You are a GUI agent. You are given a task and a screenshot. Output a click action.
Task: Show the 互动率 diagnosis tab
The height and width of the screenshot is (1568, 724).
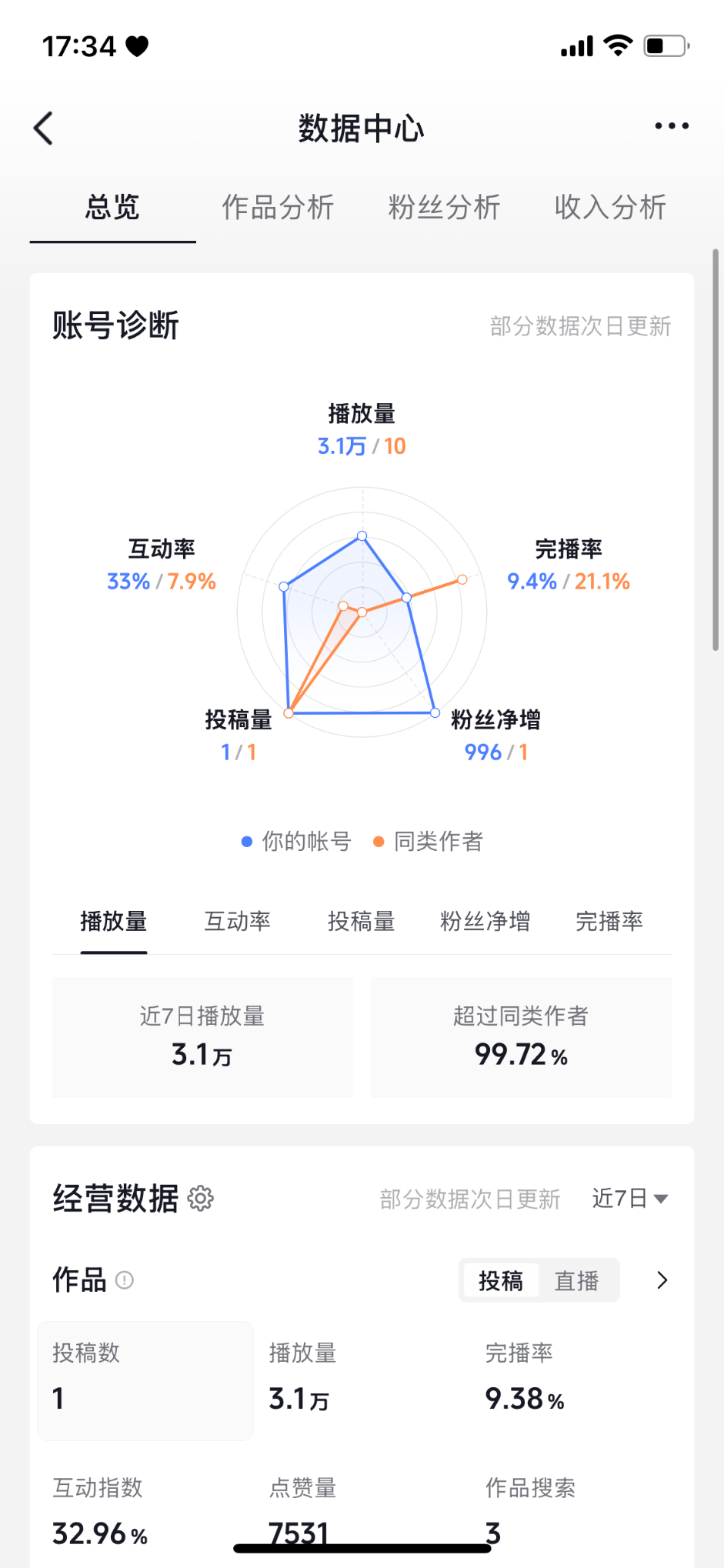pyautogui.click(x=237, y=921)
